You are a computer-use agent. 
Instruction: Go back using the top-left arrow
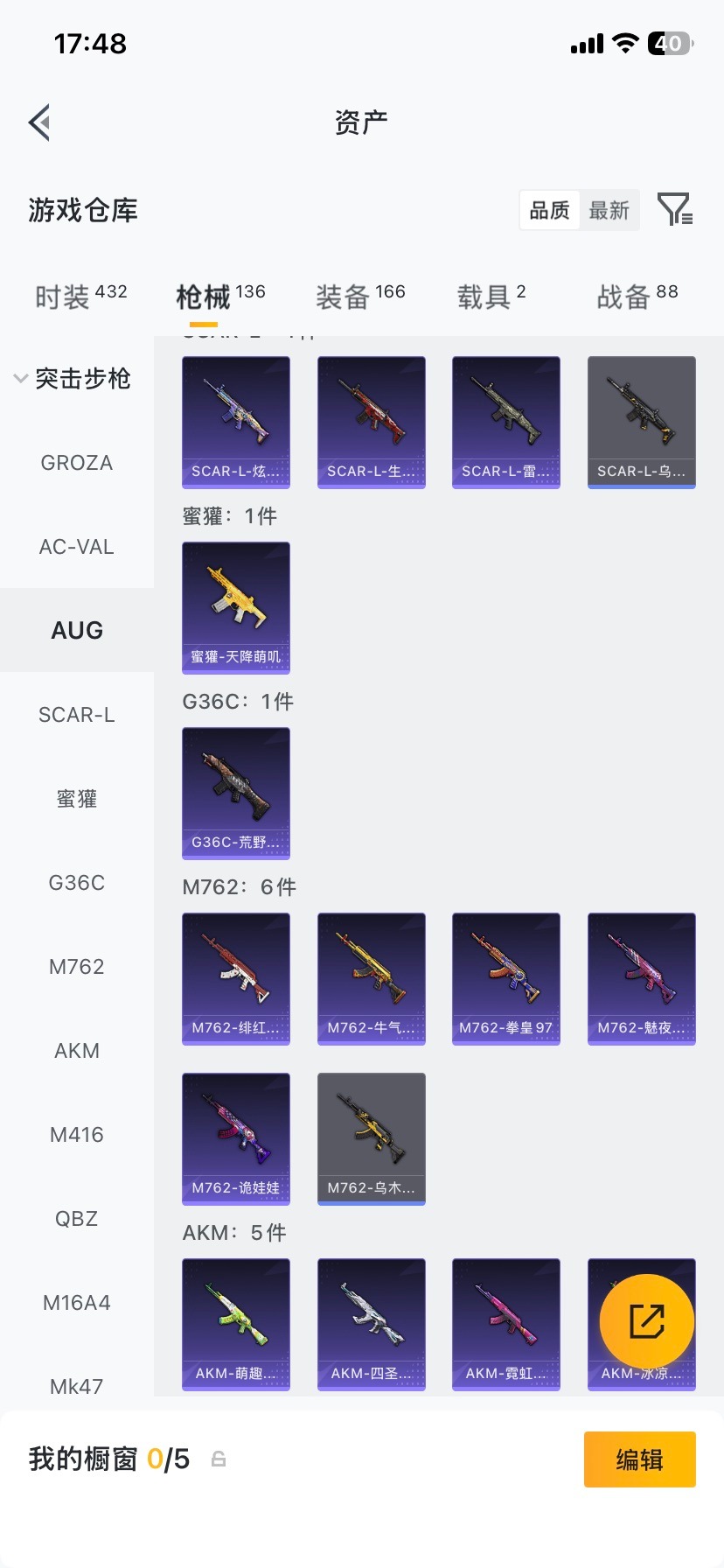tap(39, 122)
